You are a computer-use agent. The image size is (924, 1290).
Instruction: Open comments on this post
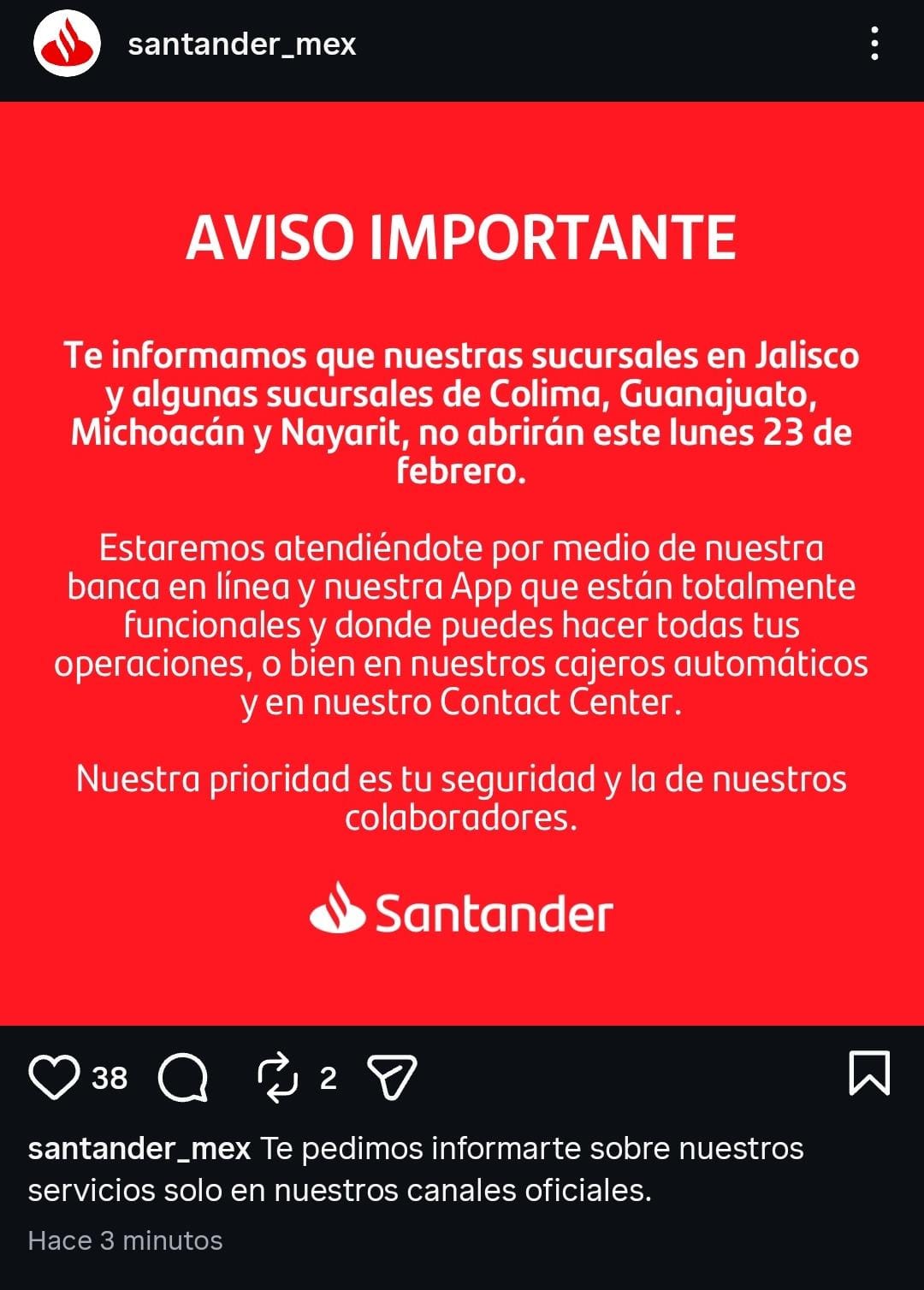tap(183, 1077)
